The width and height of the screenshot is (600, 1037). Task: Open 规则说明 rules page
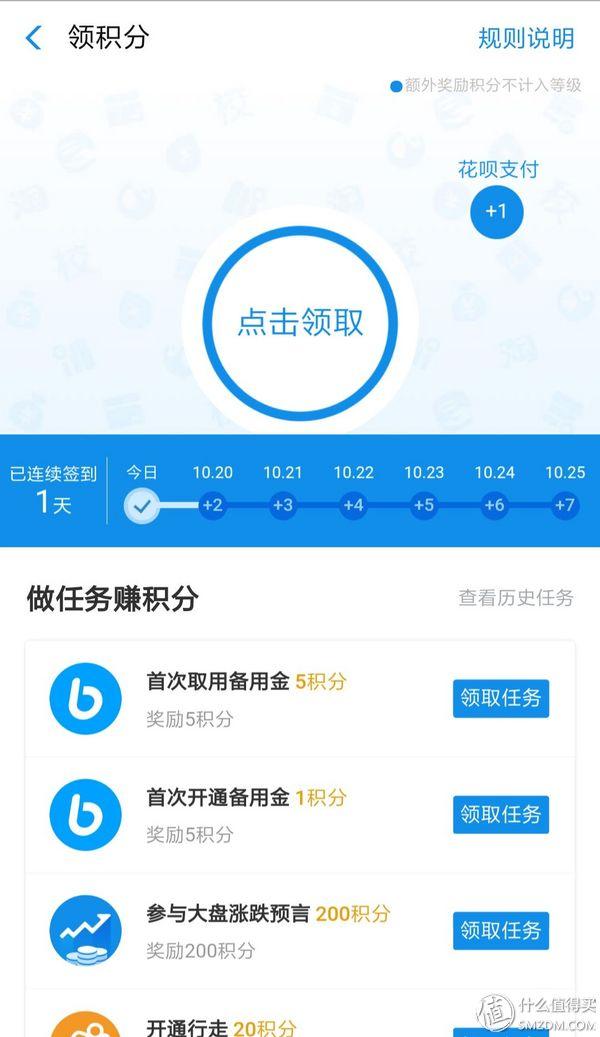point(526,39)
